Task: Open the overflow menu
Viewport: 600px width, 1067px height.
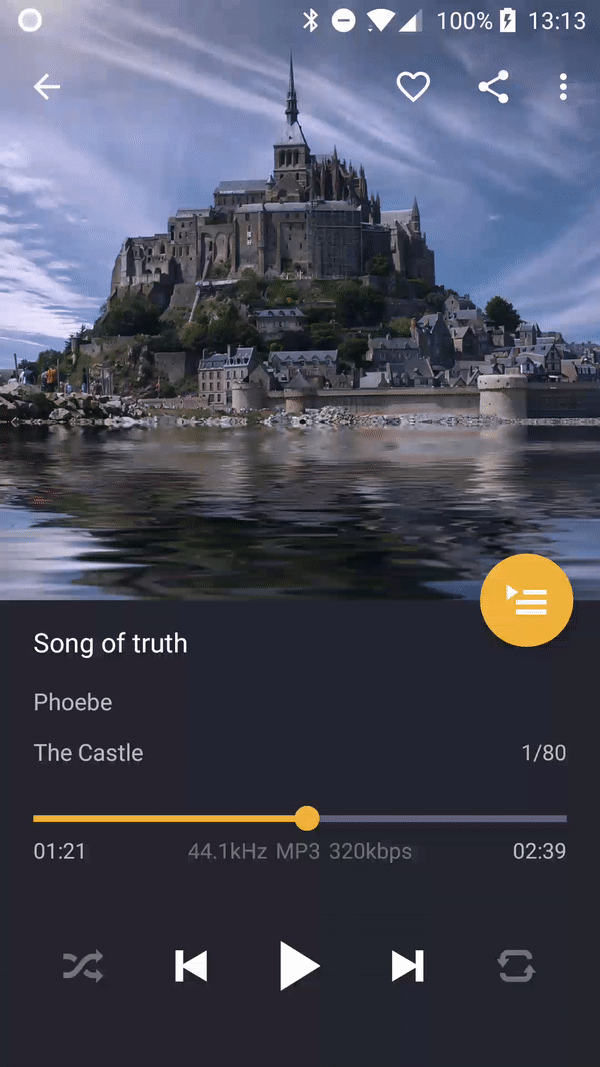Action: pos(563,87)
